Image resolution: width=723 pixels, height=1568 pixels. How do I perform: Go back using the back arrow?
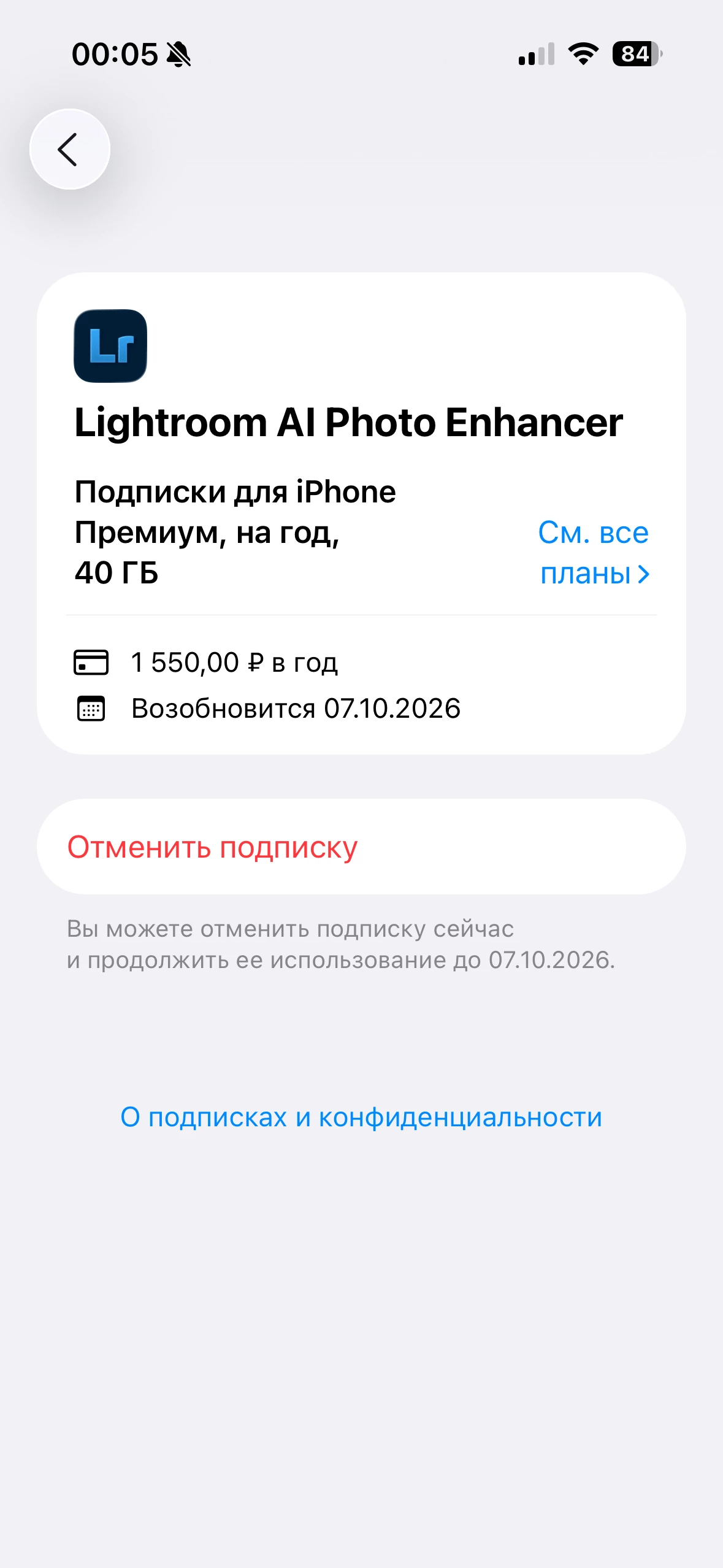point(69,149)
